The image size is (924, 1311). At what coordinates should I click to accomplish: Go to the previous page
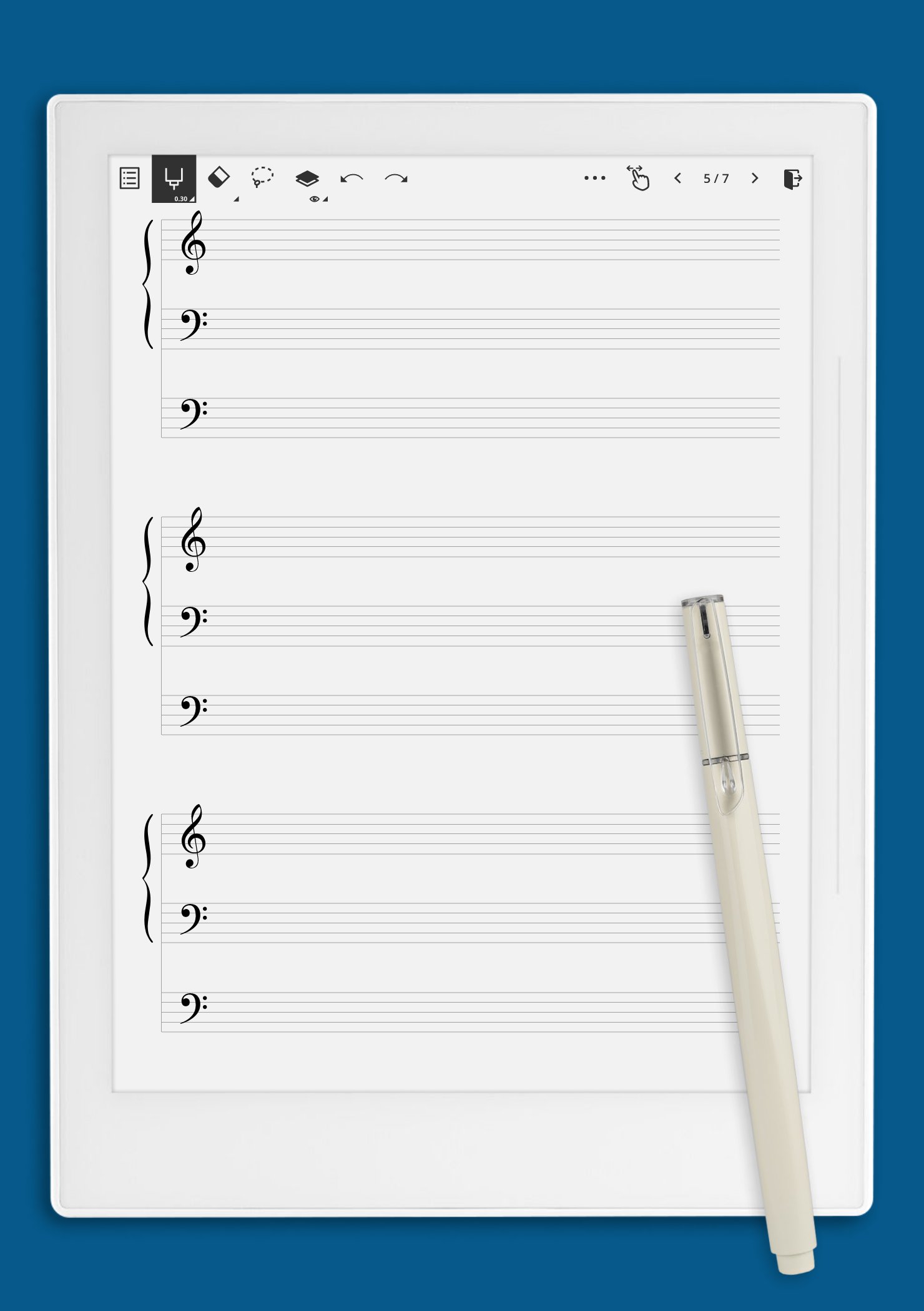677,178
